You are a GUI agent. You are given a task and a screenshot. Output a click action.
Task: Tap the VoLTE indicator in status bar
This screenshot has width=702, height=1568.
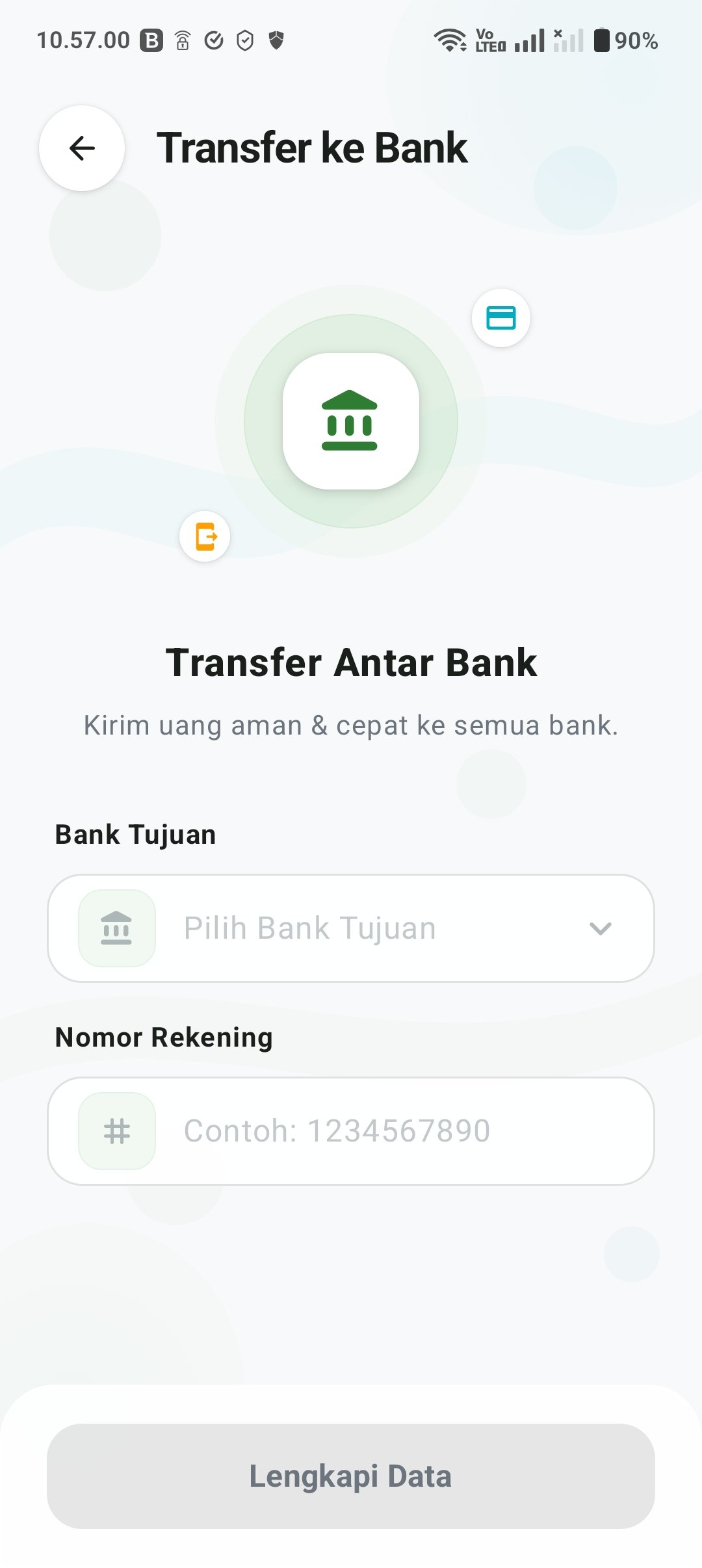(491, 40)
